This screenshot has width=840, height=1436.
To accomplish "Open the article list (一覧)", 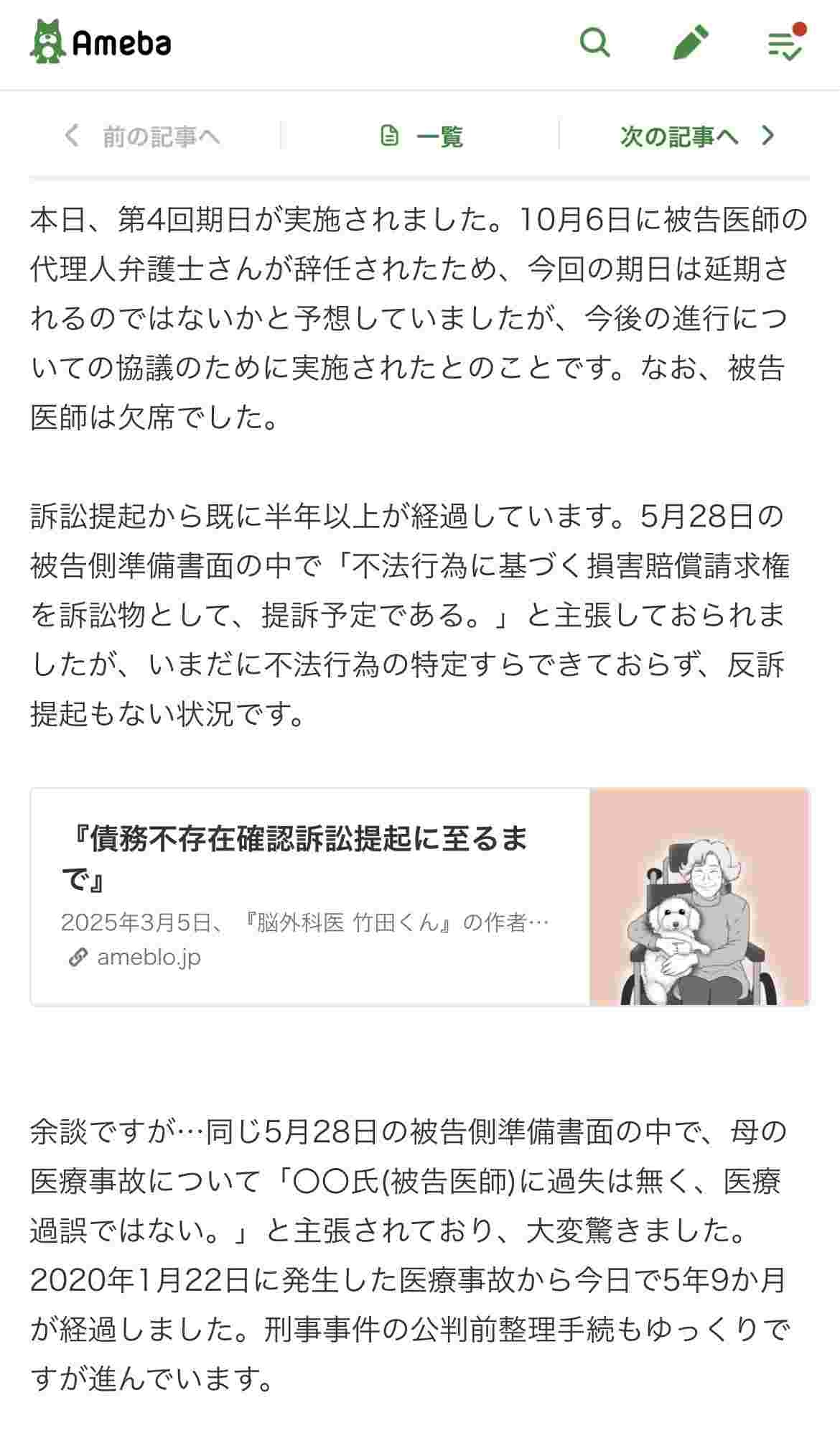I will pos(421,136).
